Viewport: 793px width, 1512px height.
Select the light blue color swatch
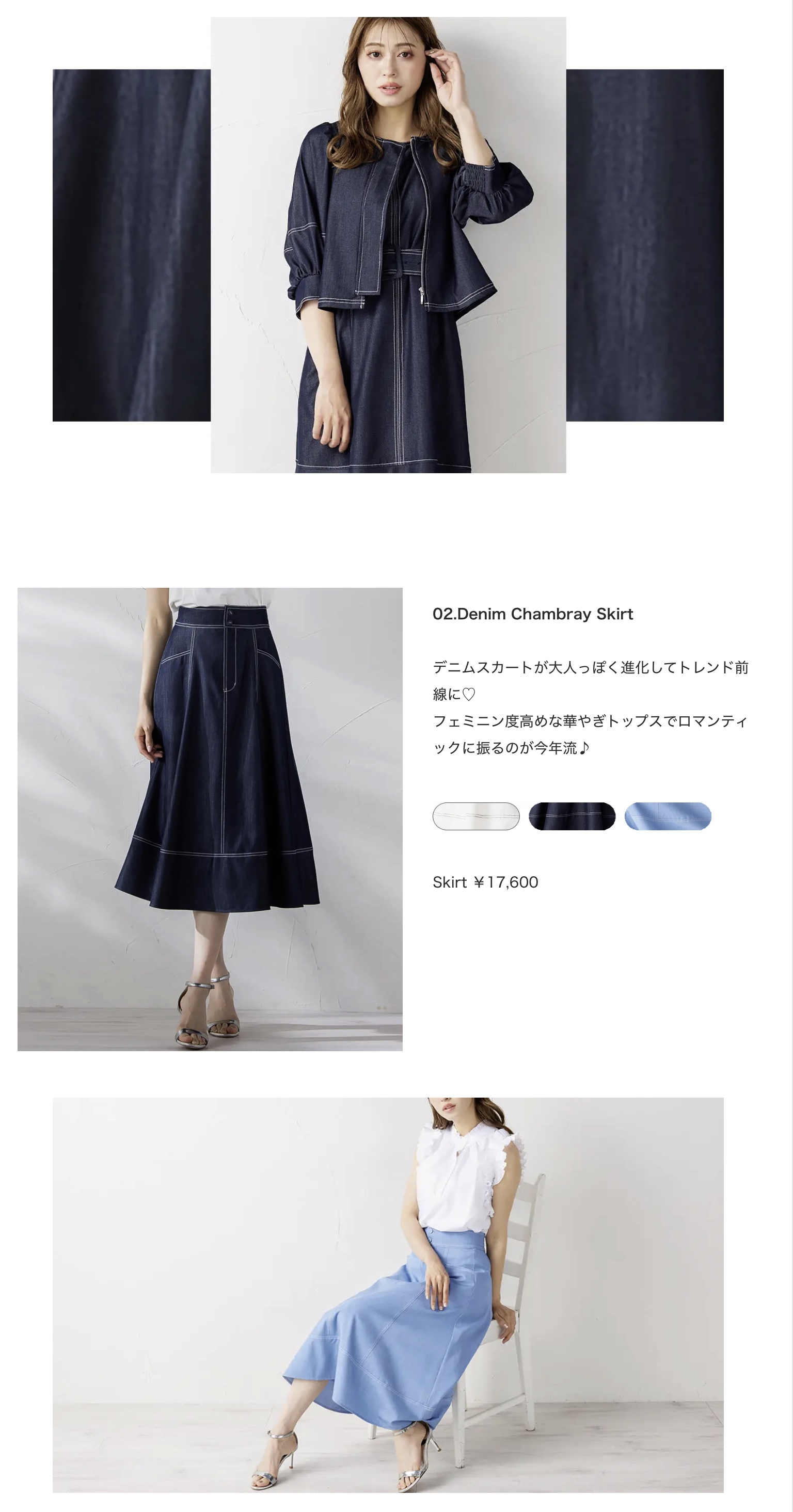click(x=668, y=816)
